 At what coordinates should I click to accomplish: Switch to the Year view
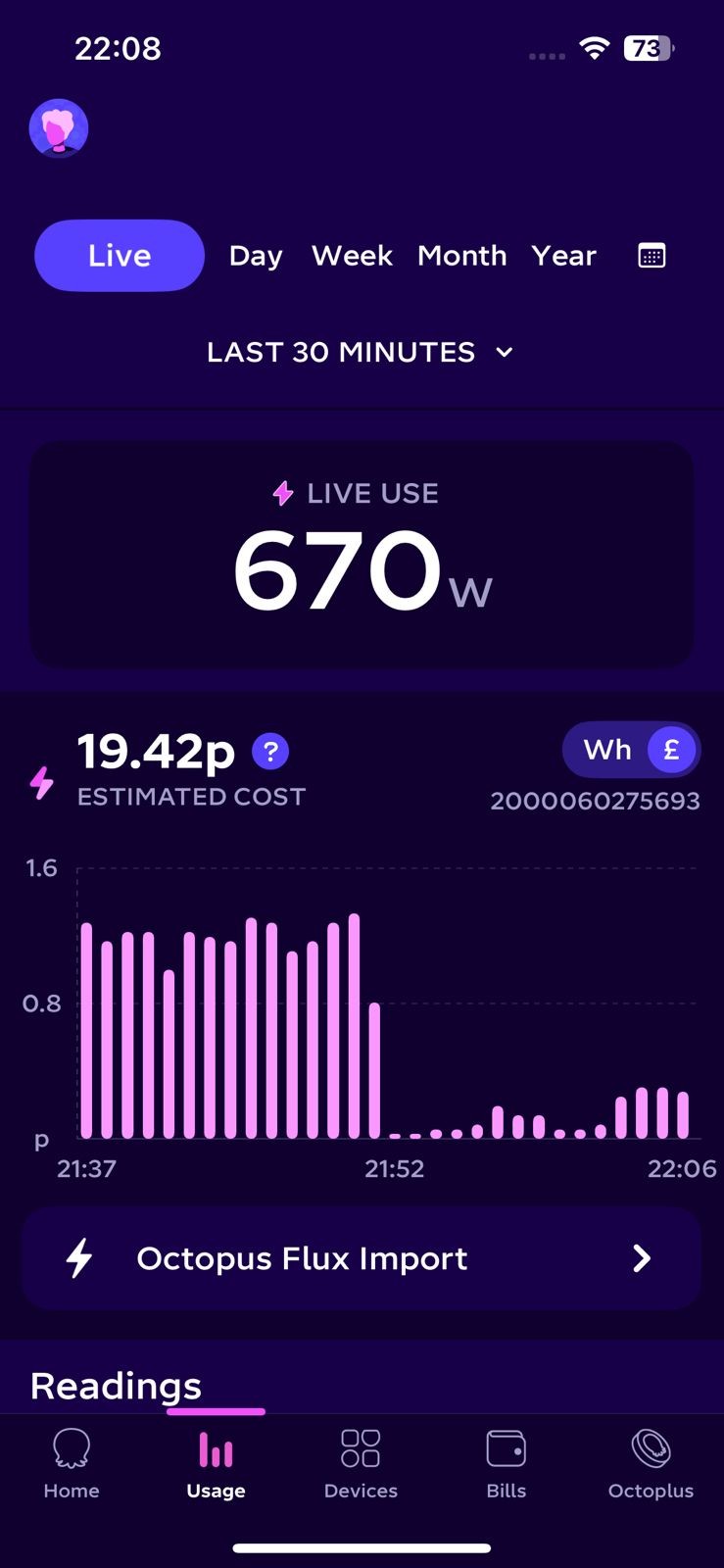564,256
